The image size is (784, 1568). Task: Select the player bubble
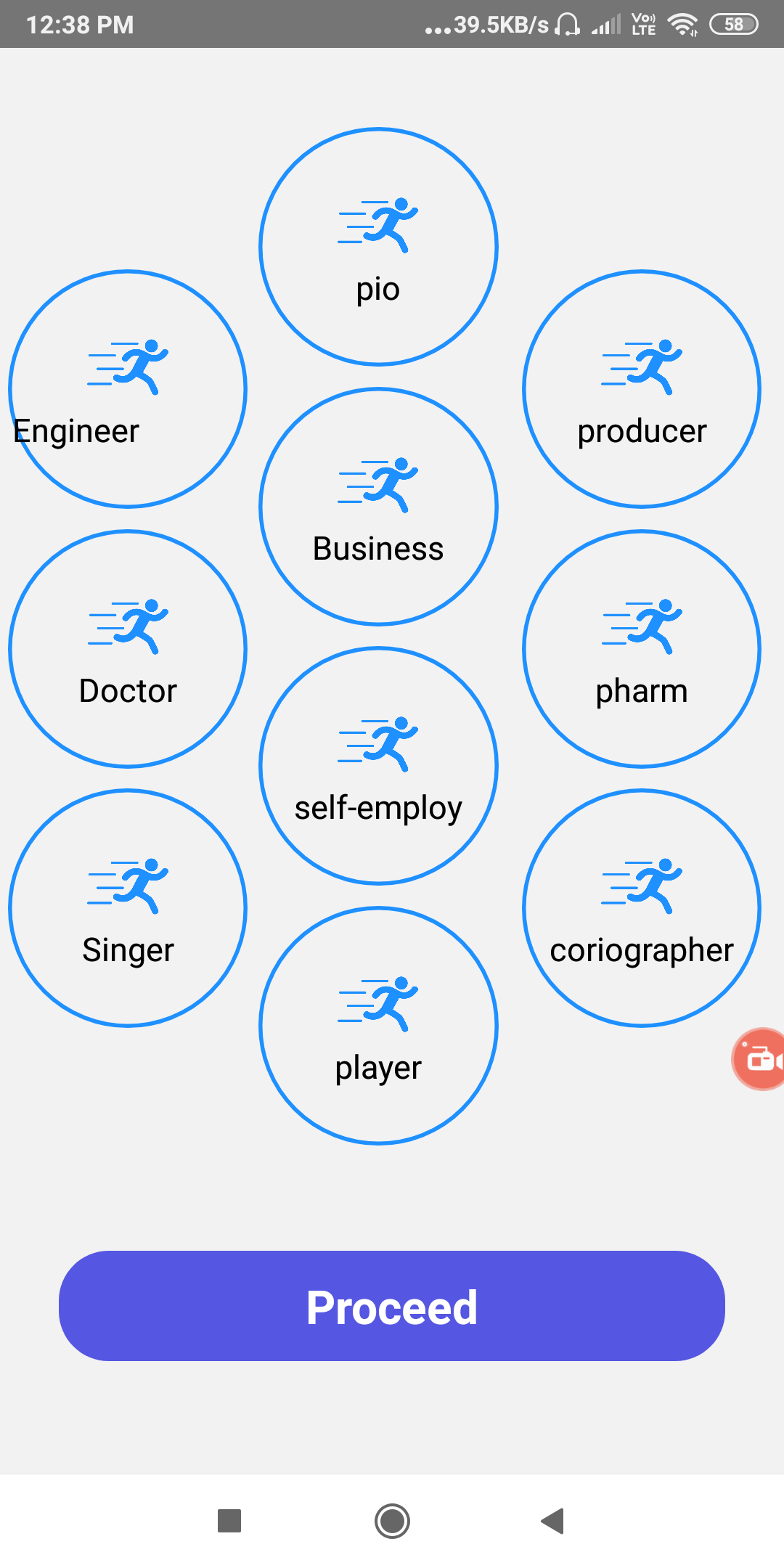(x=378, y=1026)
